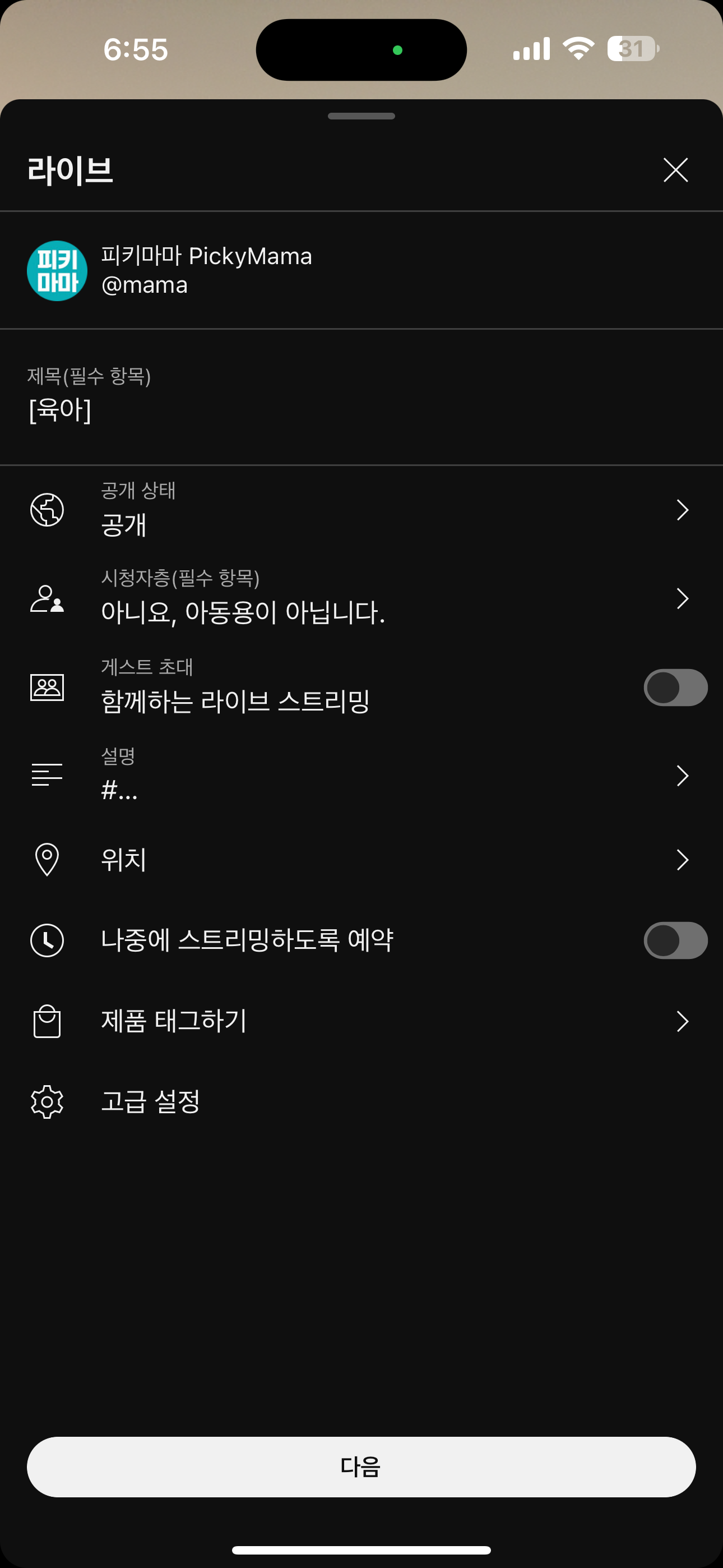Open 시청자층 audience selection
Image resolution: width=723 pixels, height=1568 pixels.
click(x=361, y=599)
